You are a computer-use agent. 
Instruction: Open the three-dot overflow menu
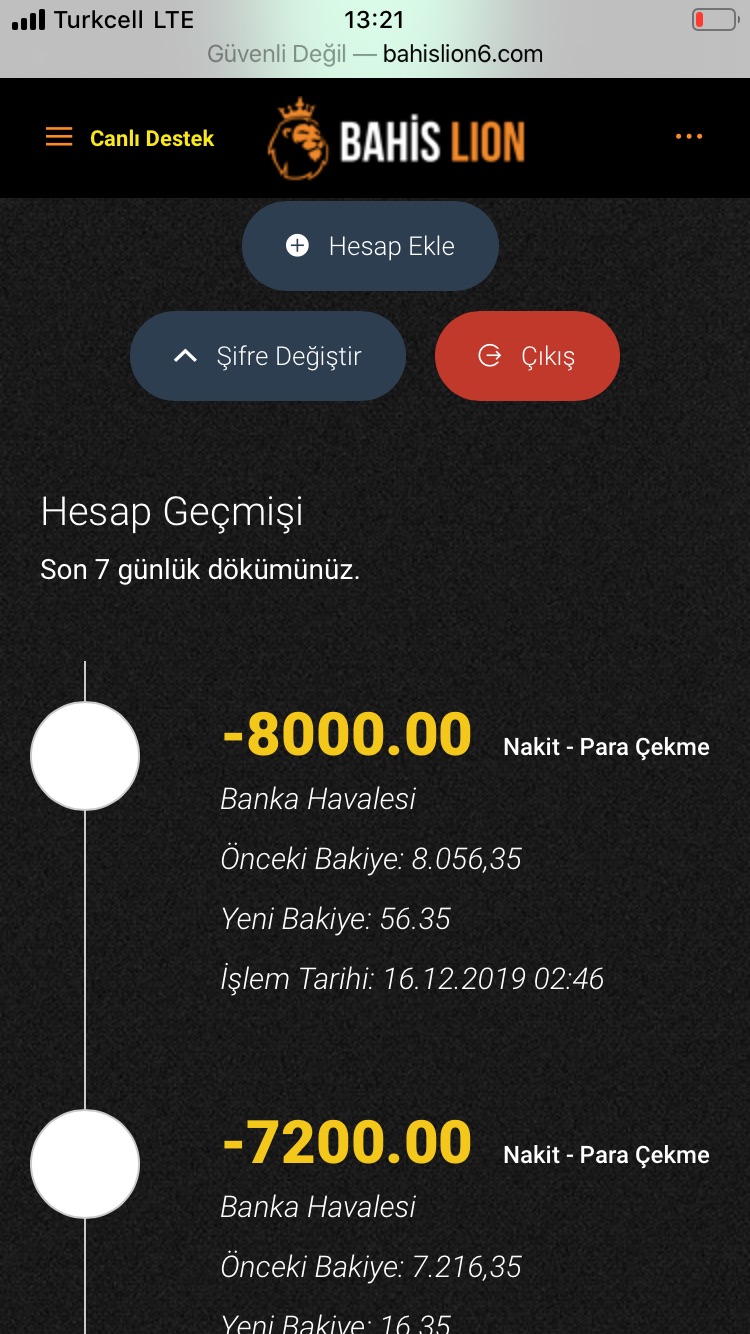(689, 137)
